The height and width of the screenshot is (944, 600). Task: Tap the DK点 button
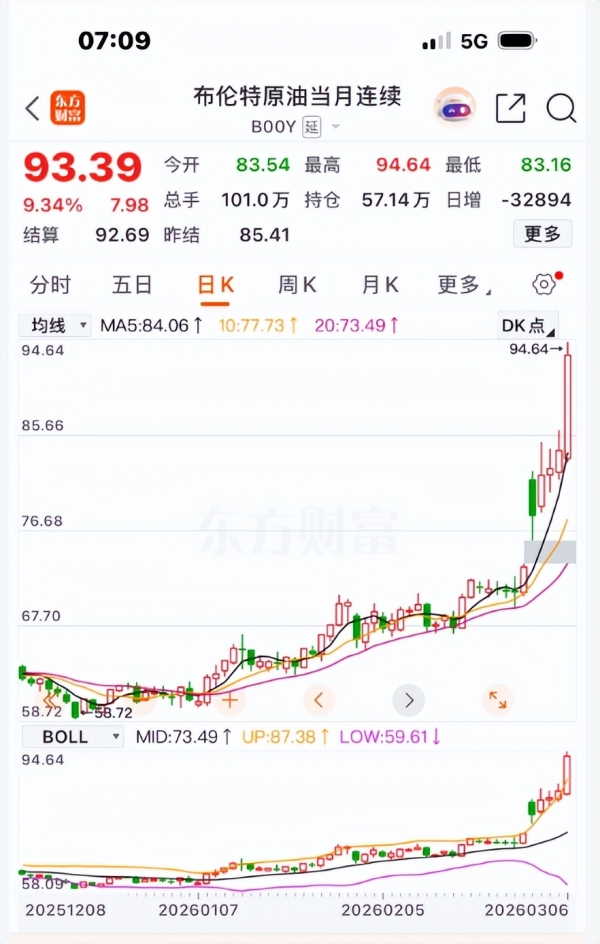[x=527, y=325]
